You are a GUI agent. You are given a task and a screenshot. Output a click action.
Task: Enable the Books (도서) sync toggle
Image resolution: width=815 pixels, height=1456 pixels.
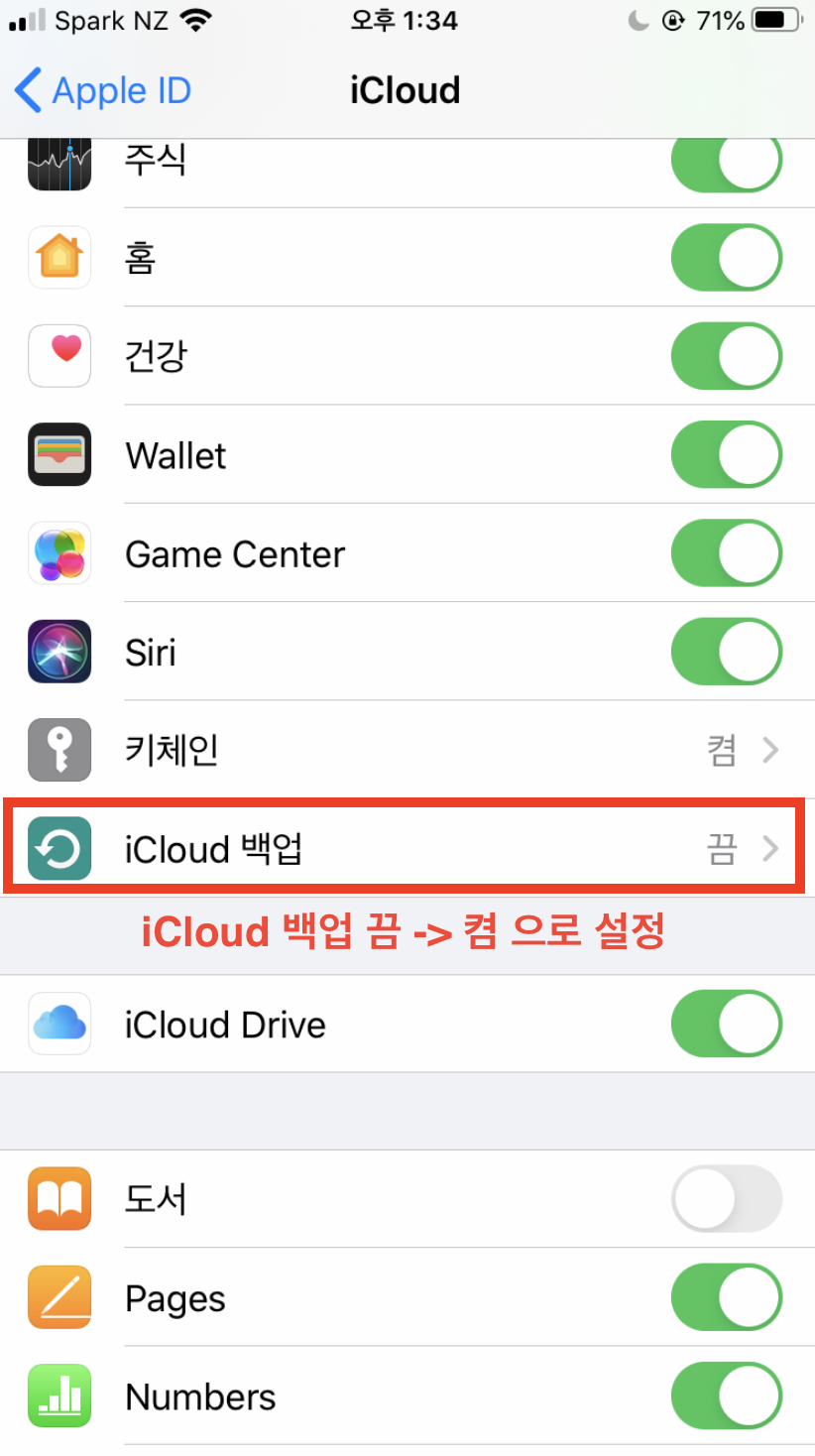[x=727, y=1198]
